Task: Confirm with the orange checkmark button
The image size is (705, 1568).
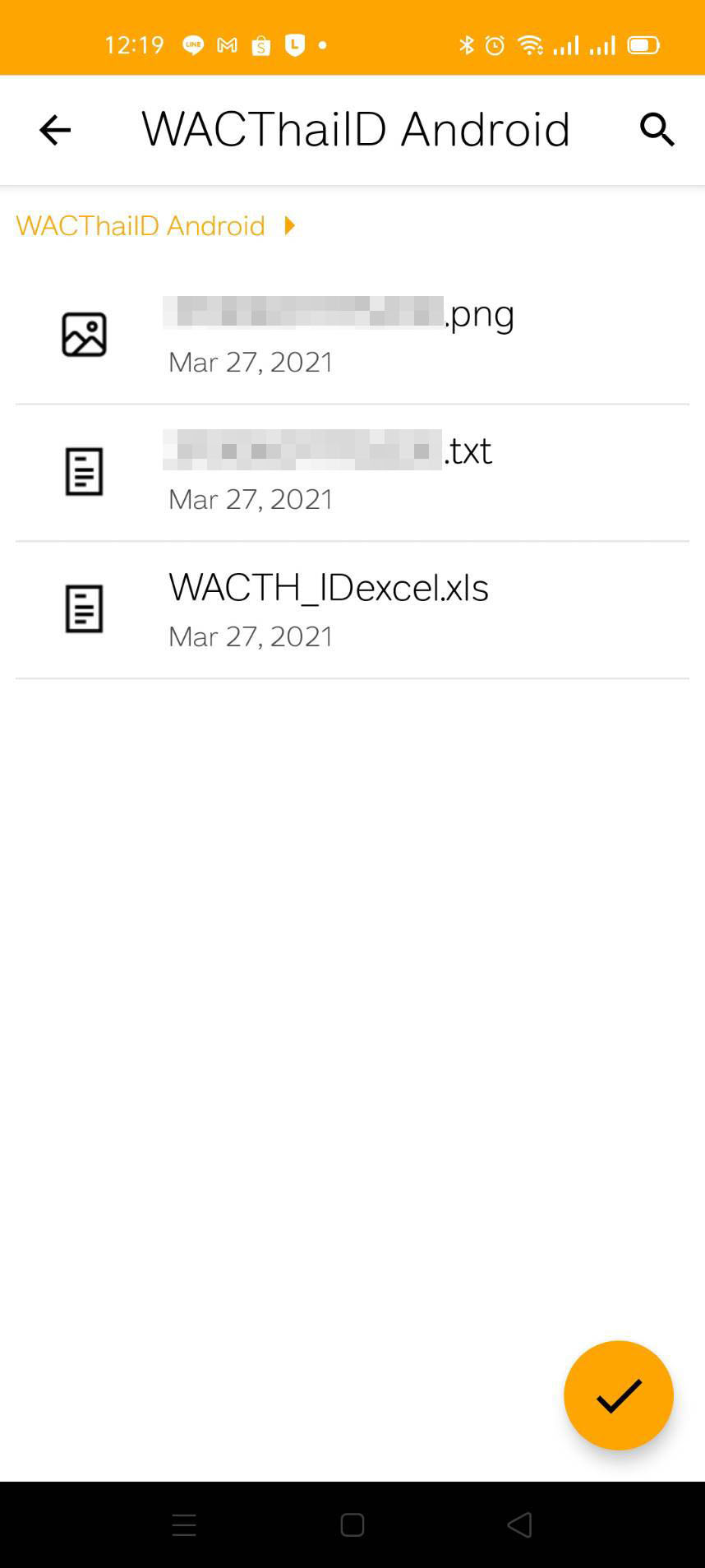Action: pos(619,1395)
